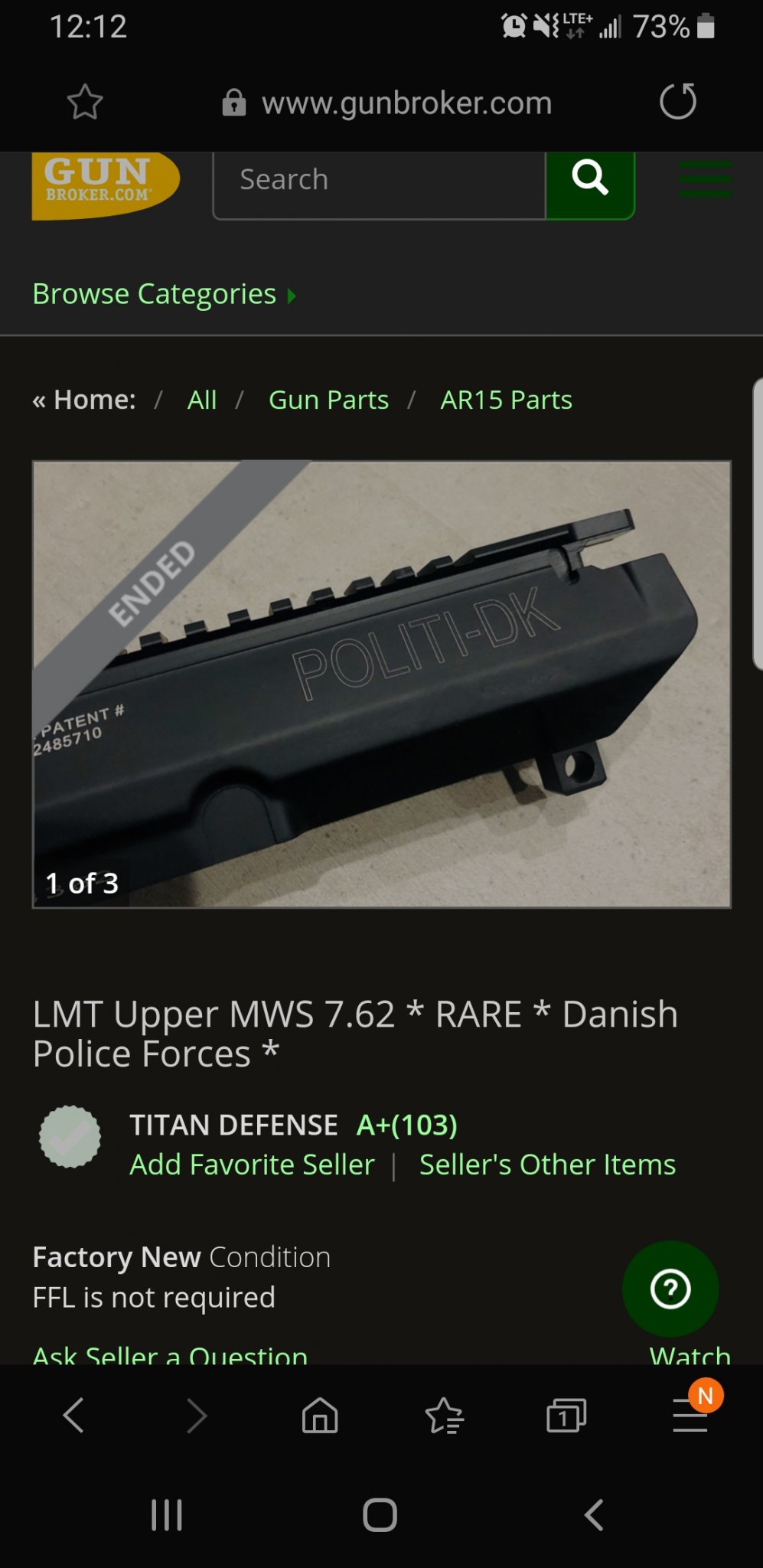Submit search with magnifier button
Image resolution: width=763 pixels, height=1568 pixels.
tap(589, 181)
